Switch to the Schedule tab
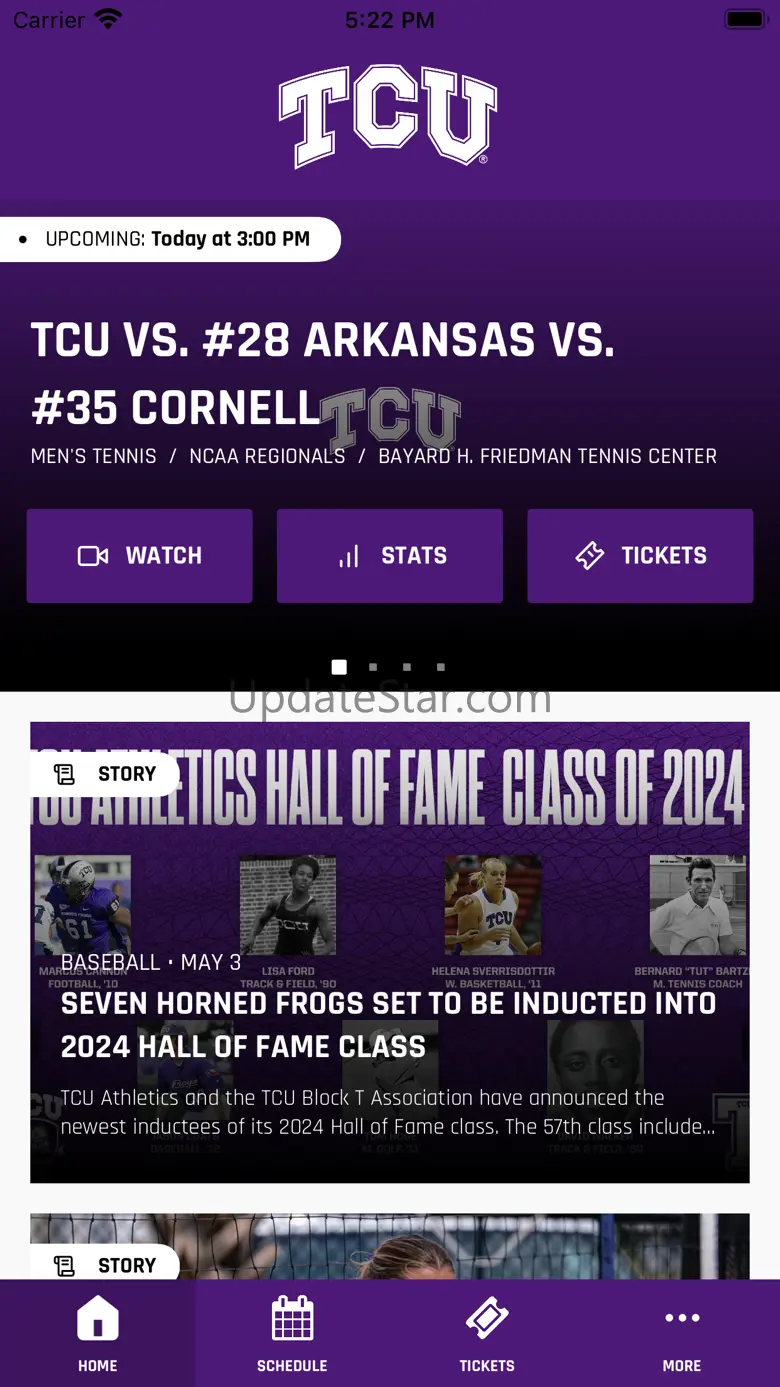The width and height of the screenshot is (780, 1387). tap(292, 1333)
